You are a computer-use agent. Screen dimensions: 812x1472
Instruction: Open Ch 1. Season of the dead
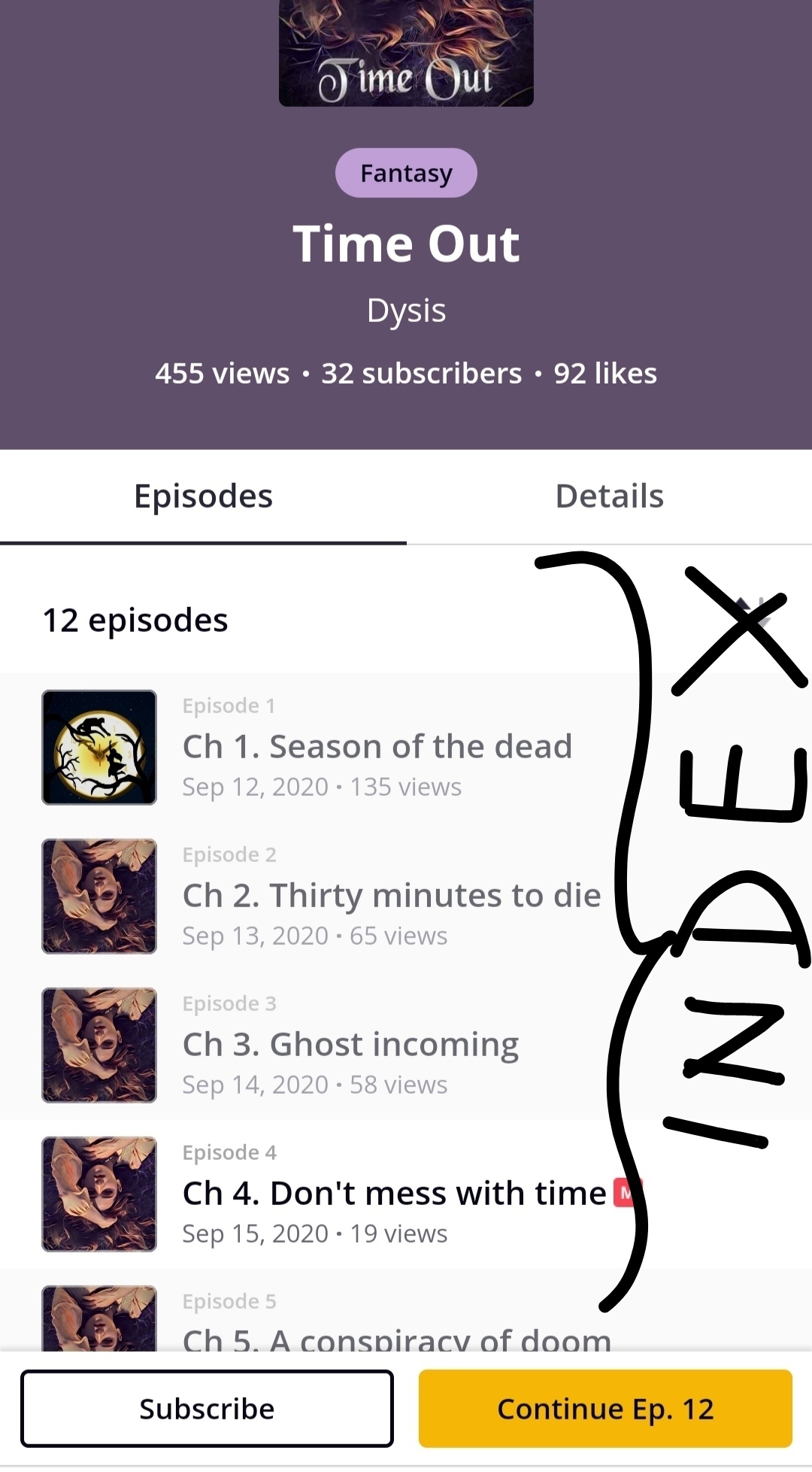[x=377, y=747]
